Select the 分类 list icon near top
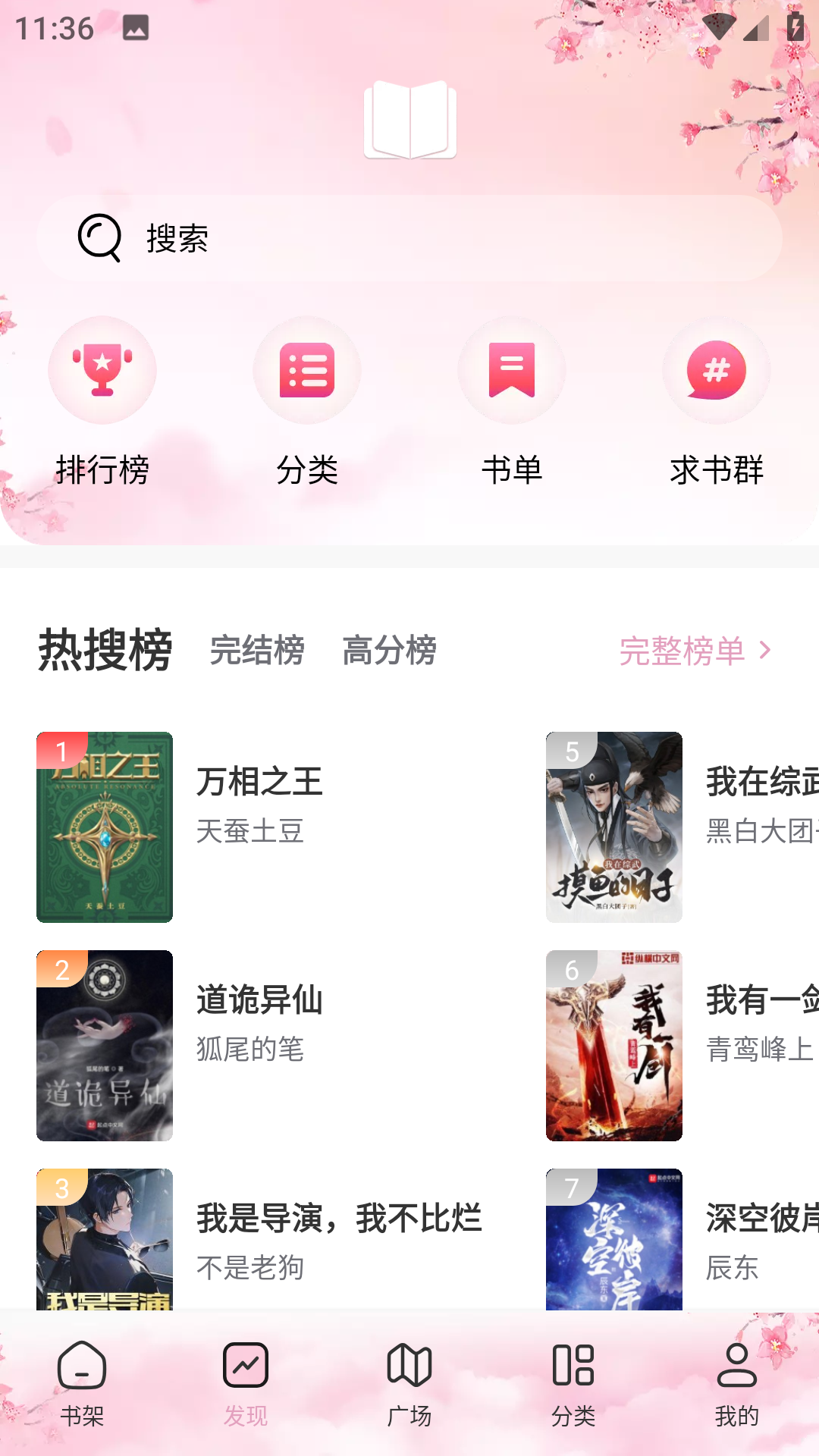The image size is (819, 1456). tap(307, 370)
